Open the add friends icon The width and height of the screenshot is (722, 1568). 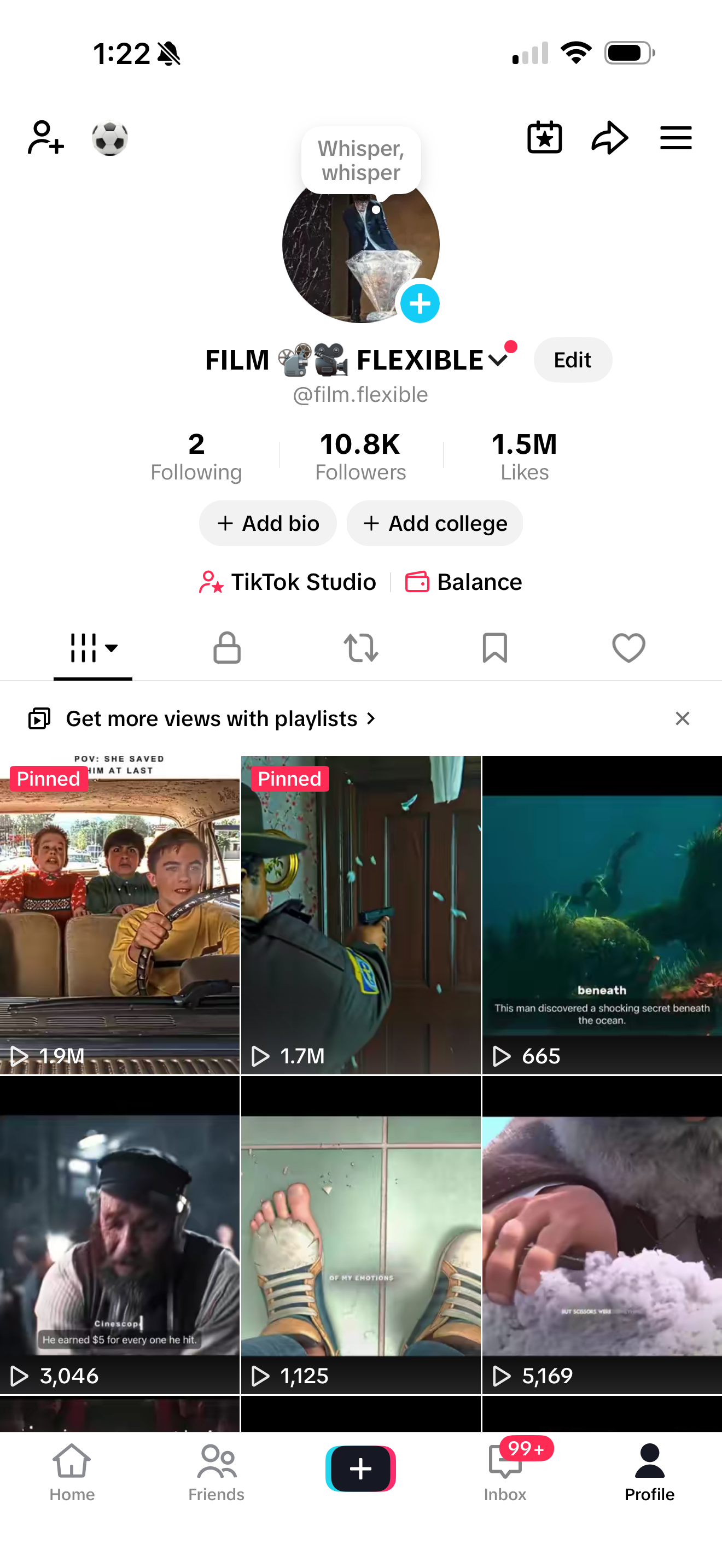point(45,138)
